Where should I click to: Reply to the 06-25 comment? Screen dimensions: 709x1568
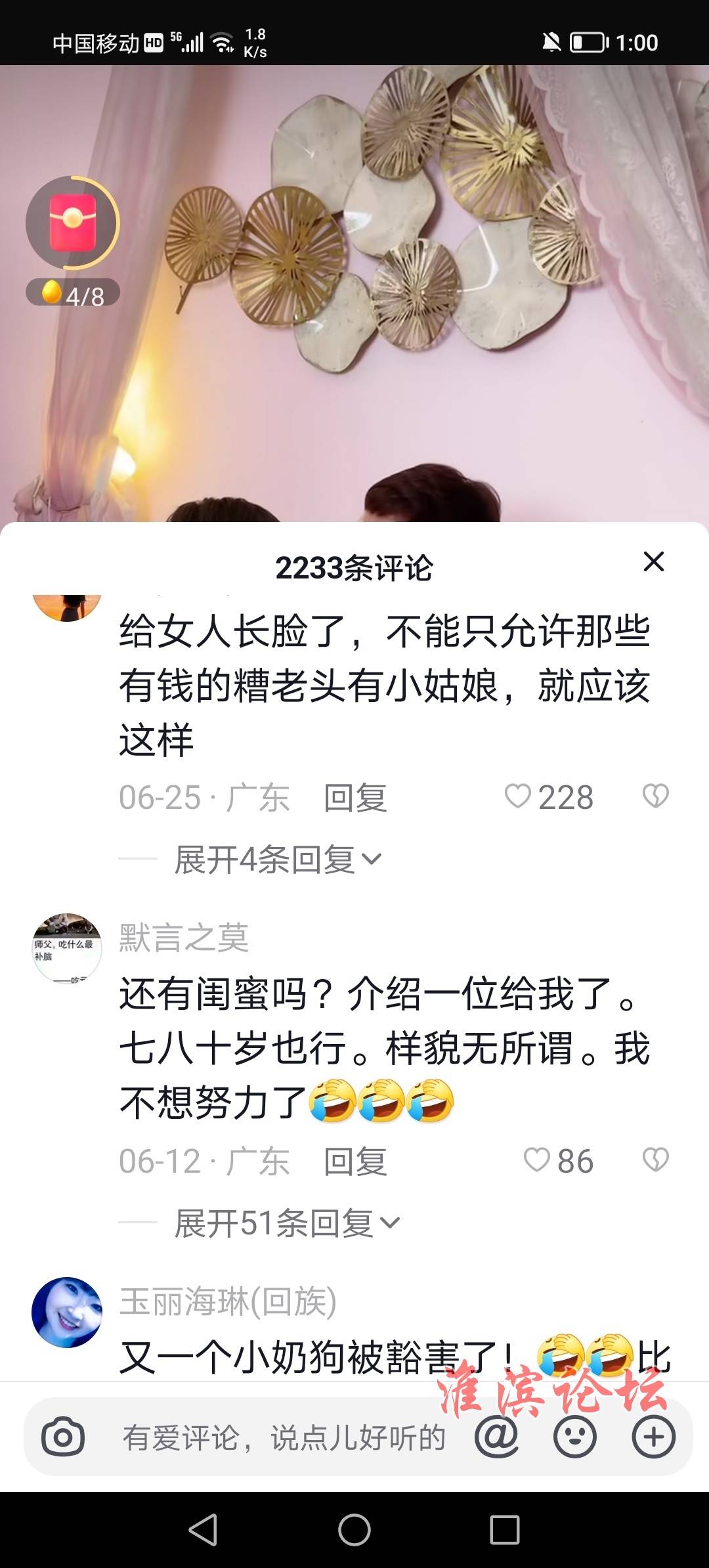coord(355,798)
